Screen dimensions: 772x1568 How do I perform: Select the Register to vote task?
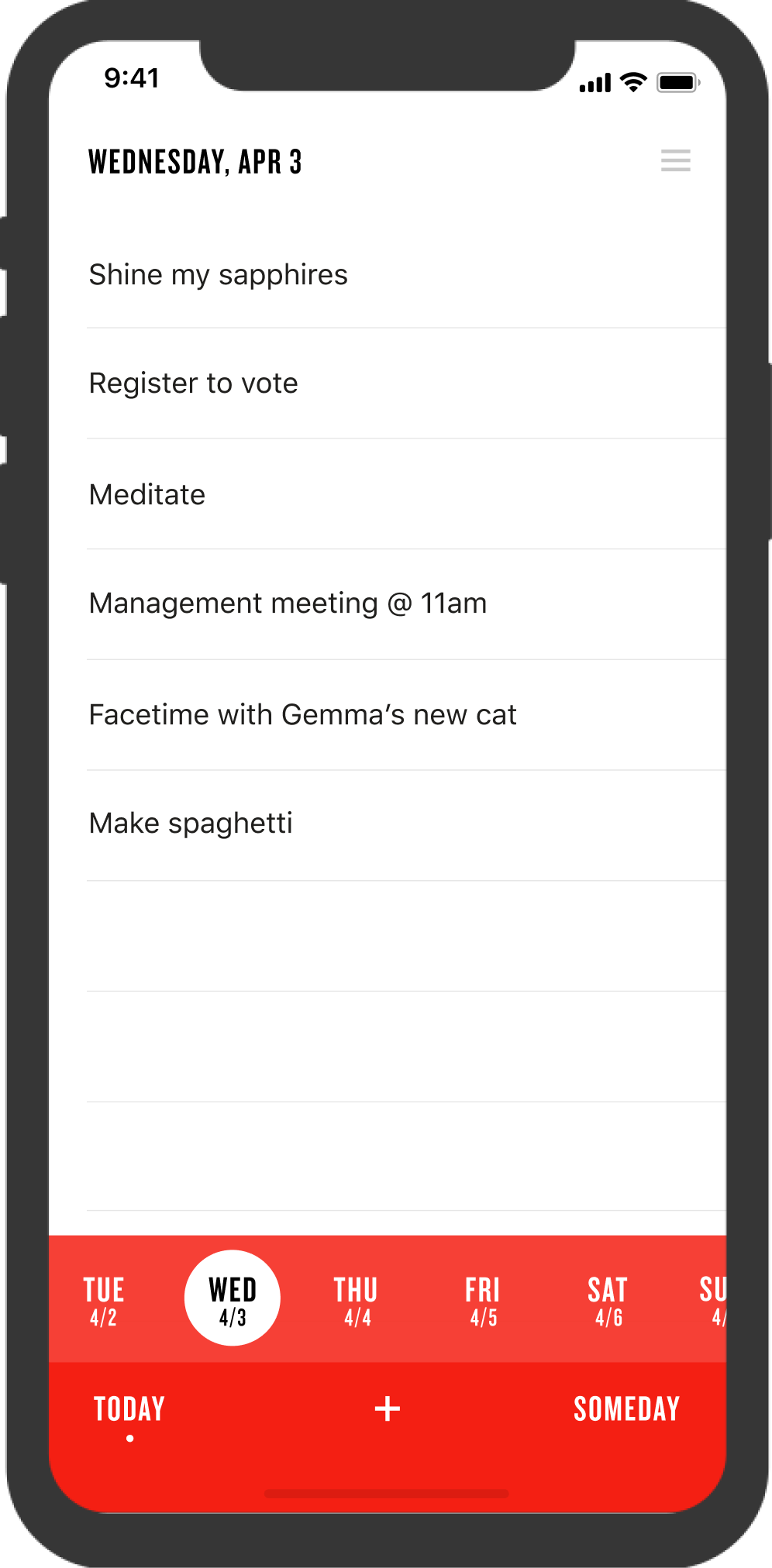194,383
